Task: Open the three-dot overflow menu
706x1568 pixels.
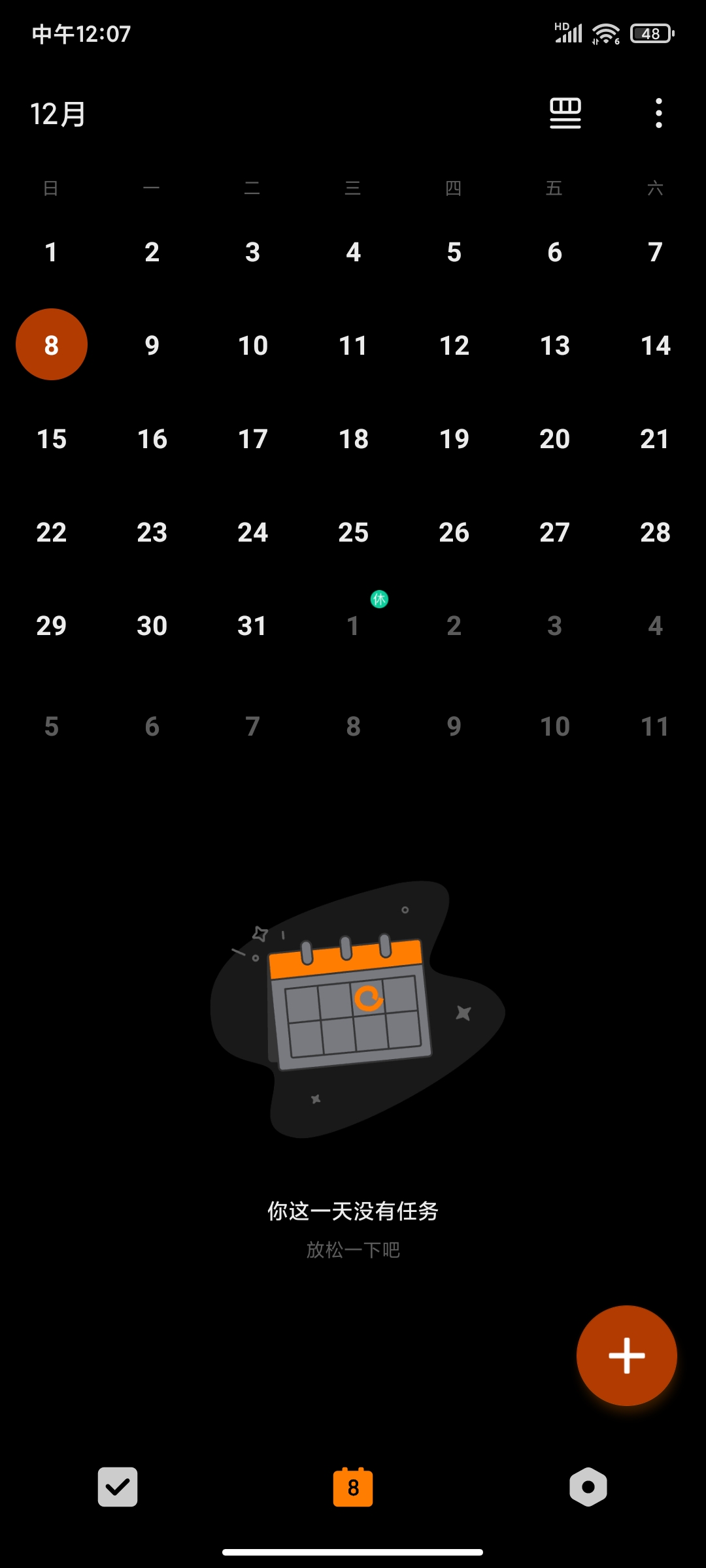Action: pyautogui.click(x=658, y=114)
